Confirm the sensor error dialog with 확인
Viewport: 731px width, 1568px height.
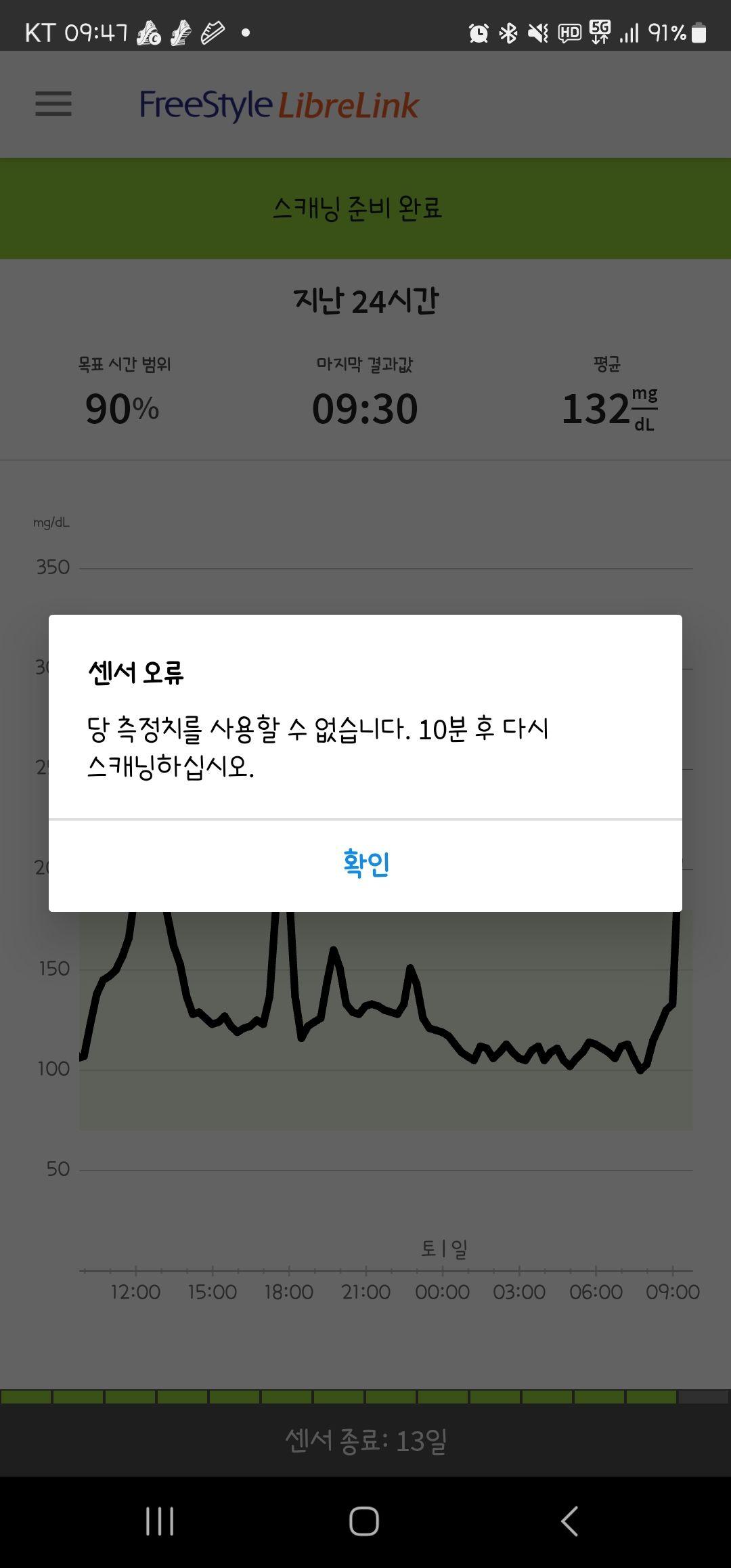(x=365, y=864)
